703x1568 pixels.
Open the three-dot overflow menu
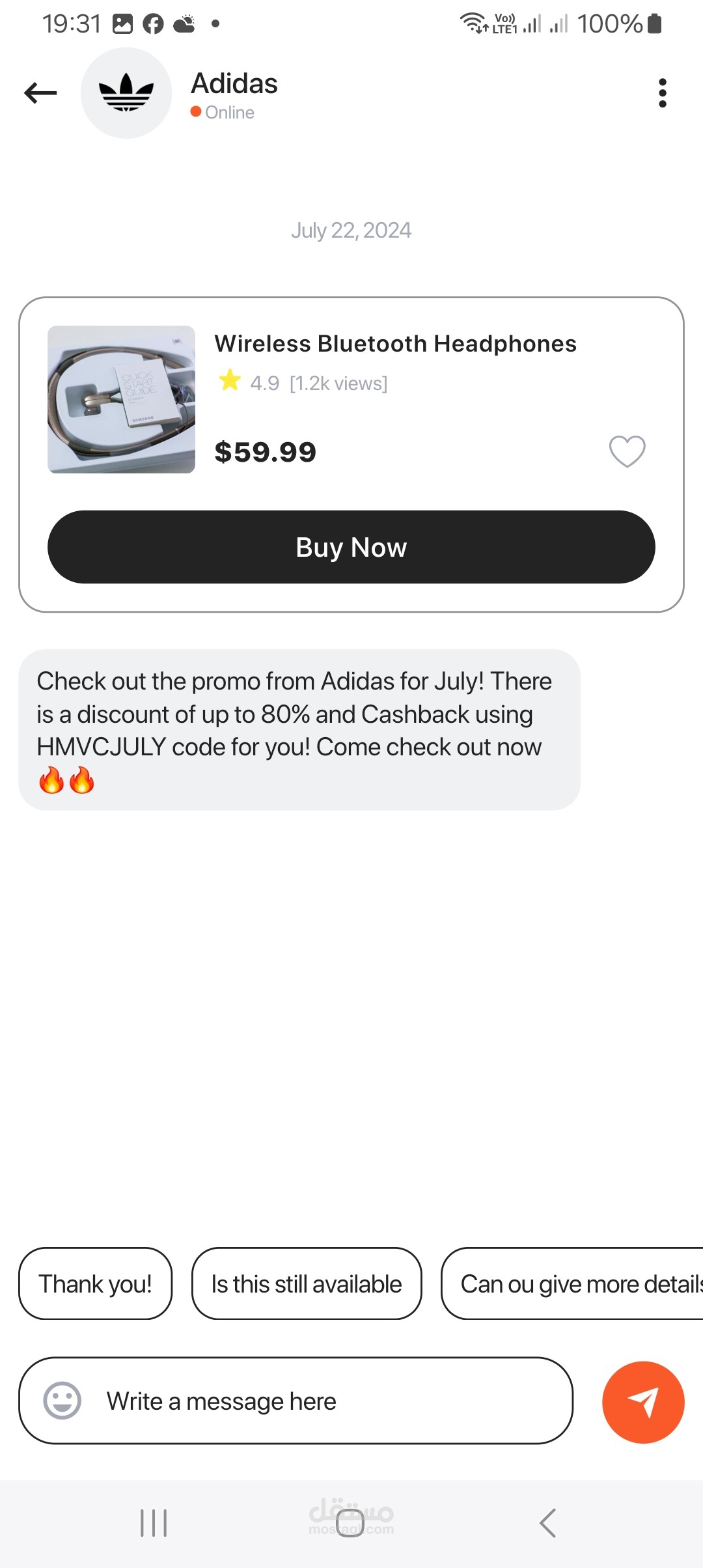(663, 93)
